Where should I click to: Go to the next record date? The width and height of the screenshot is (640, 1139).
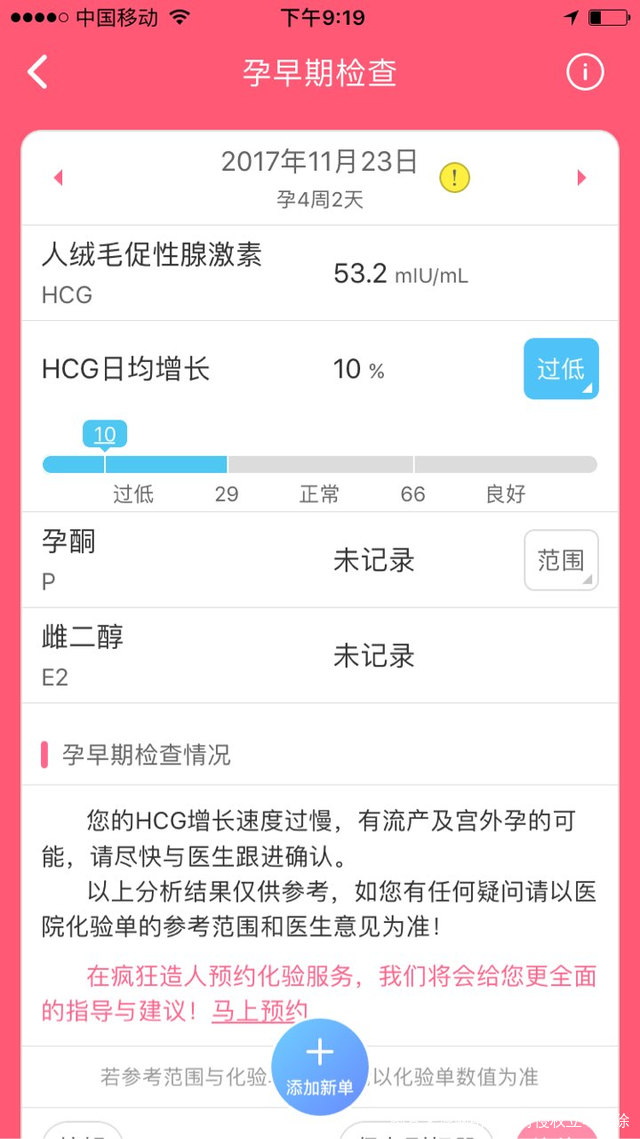click(x=581, y=178)
